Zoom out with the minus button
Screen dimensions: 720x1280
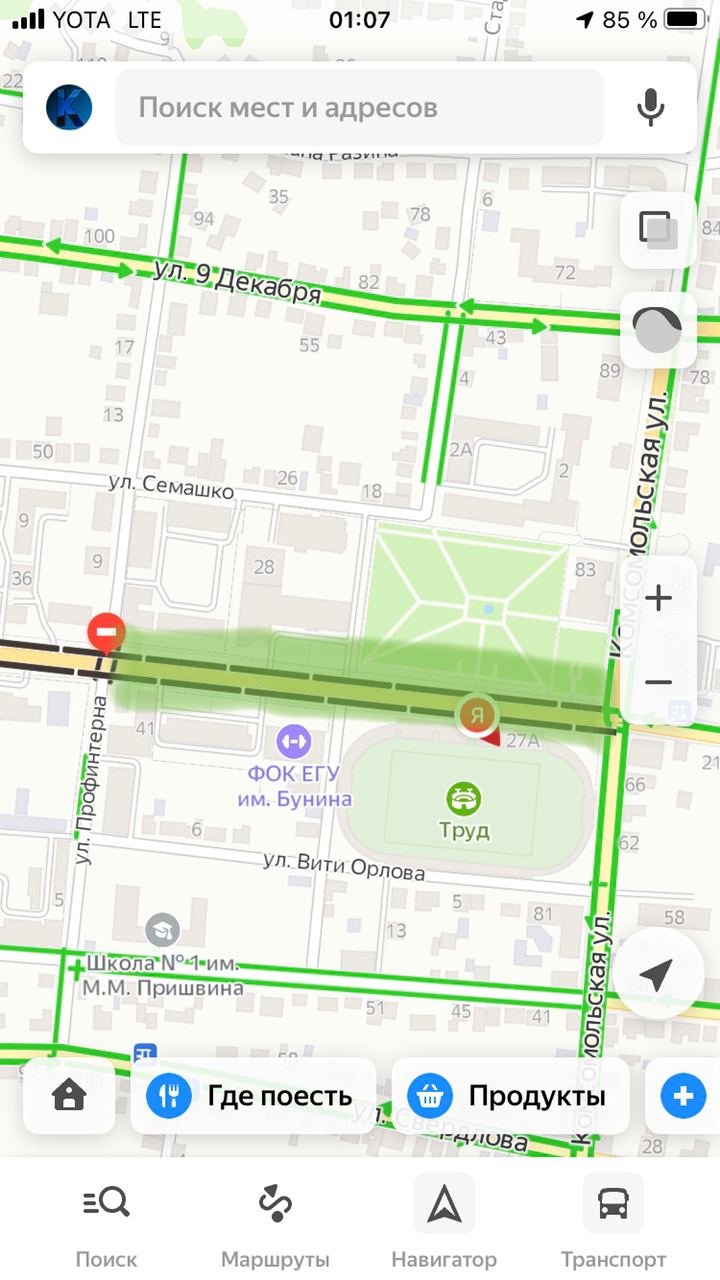[x=658, y=682]
